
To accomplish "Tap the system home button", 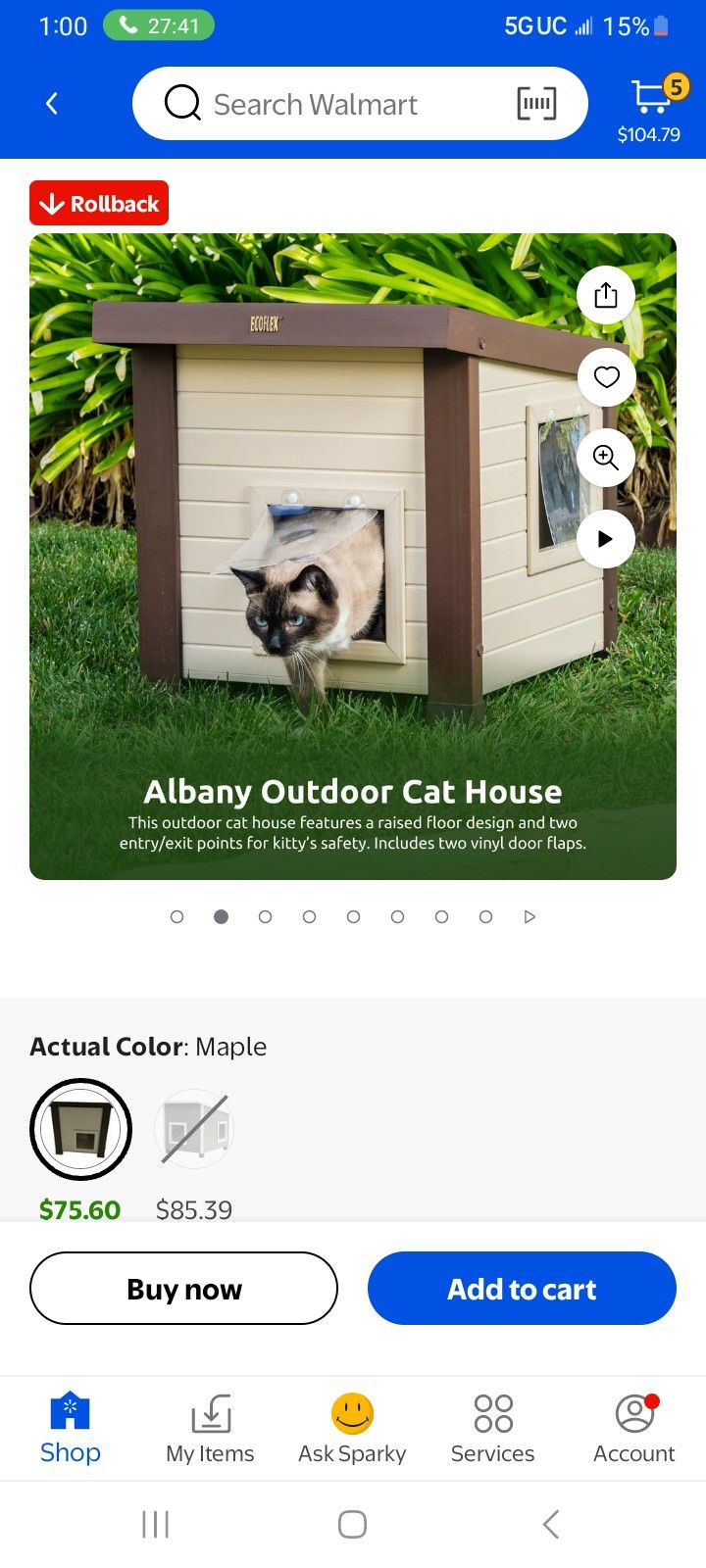I will (x=352, y=1524).
